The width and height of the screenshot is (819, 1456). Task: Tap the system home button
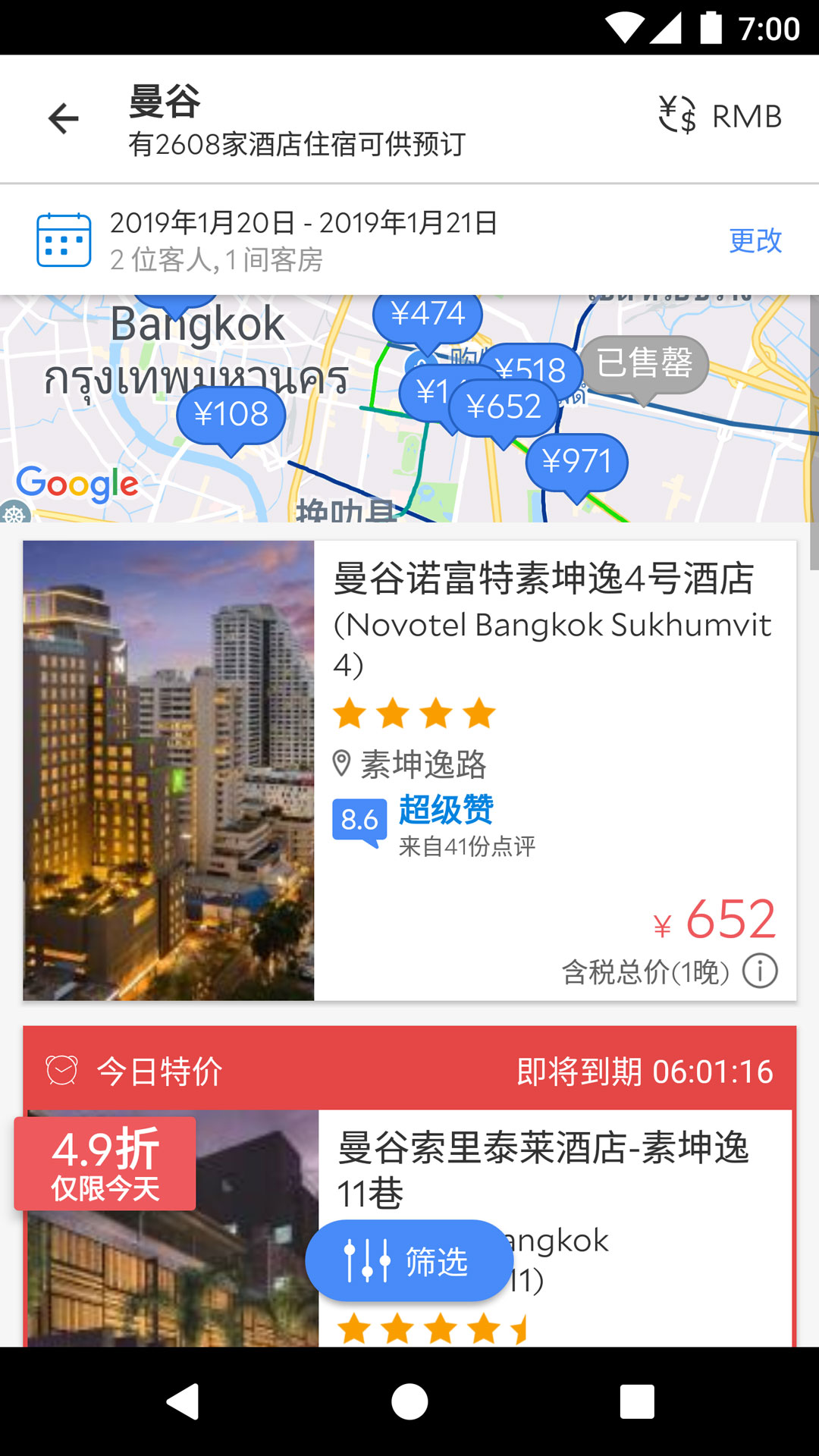tap(409, 1401)
